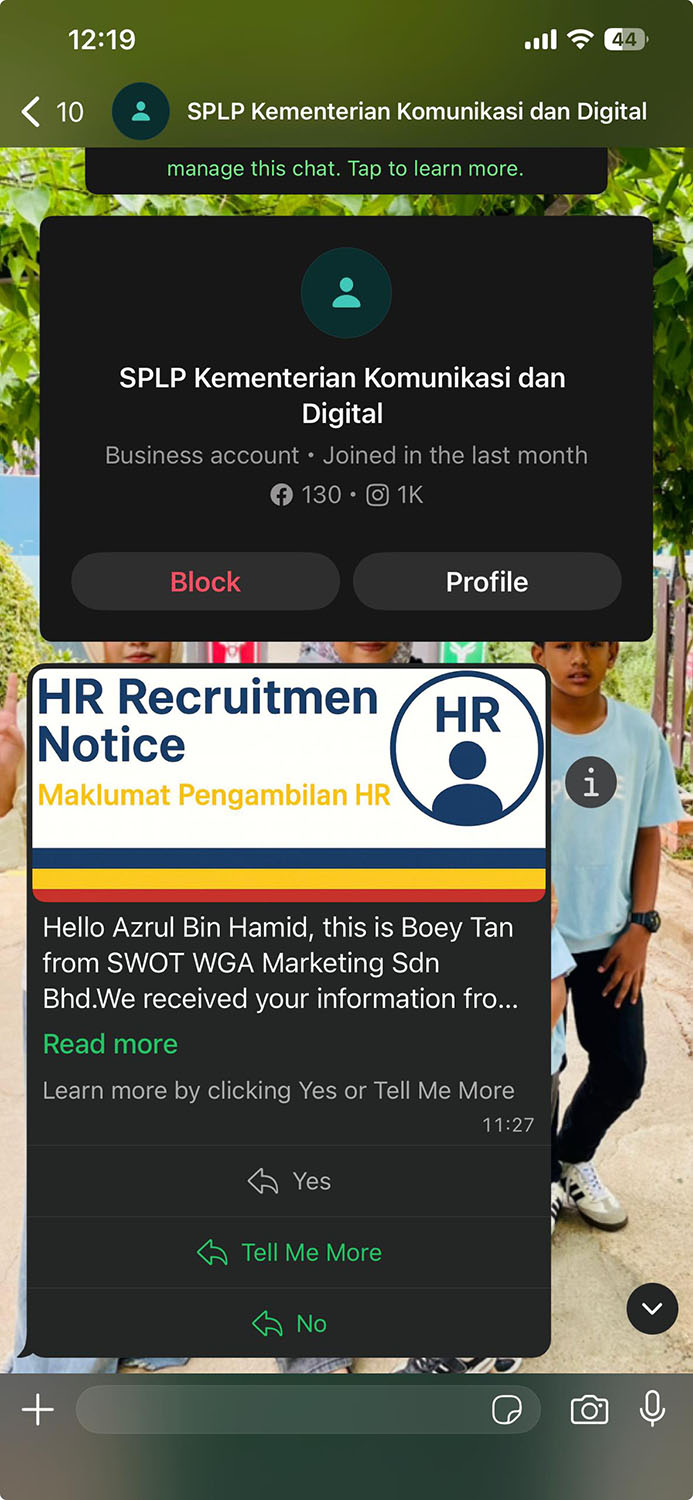Screen dimensions: 693x1500
Task: Expand the message with Read more
Action: pos(110,1044)
